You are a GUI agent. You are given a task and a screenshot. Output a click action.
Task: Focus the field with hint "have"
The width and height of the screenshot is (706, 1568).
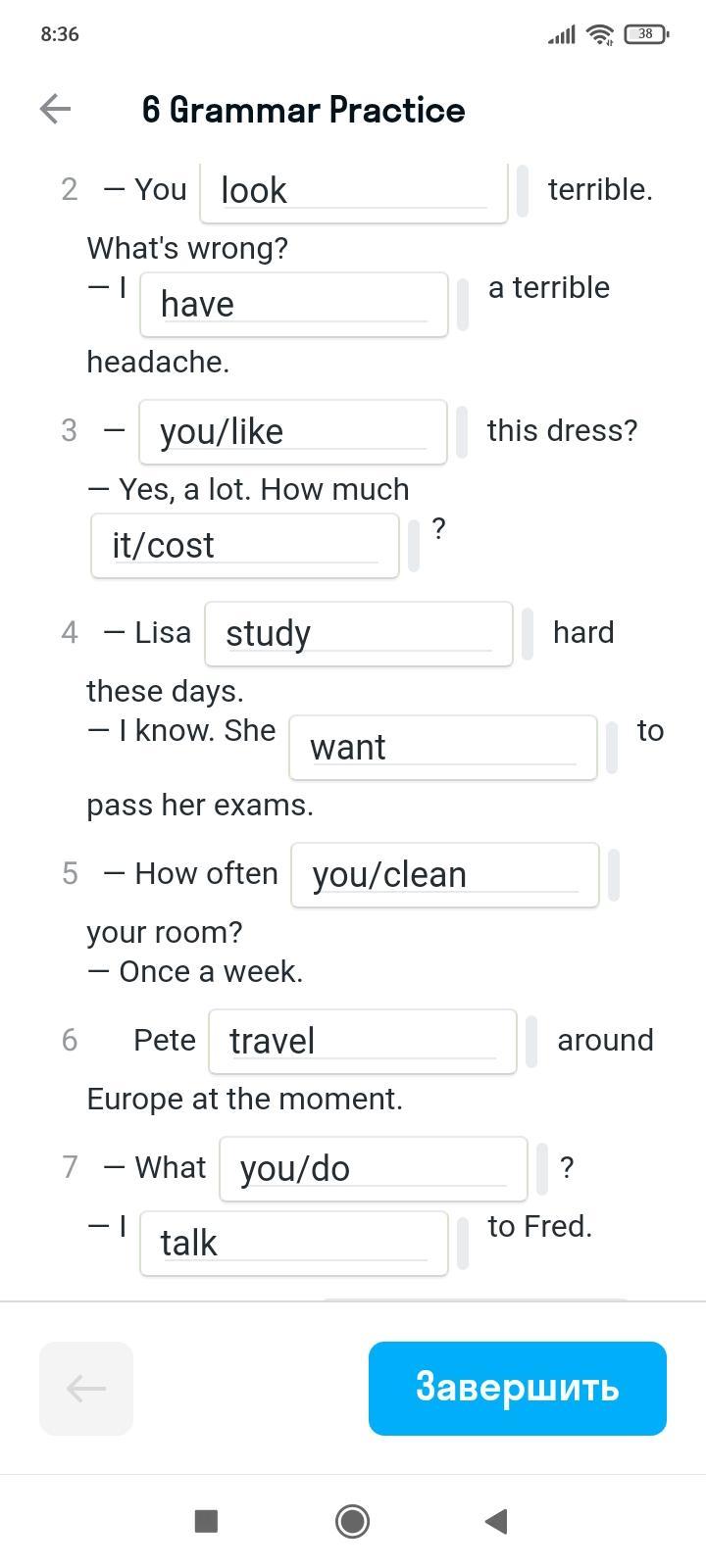294,305
